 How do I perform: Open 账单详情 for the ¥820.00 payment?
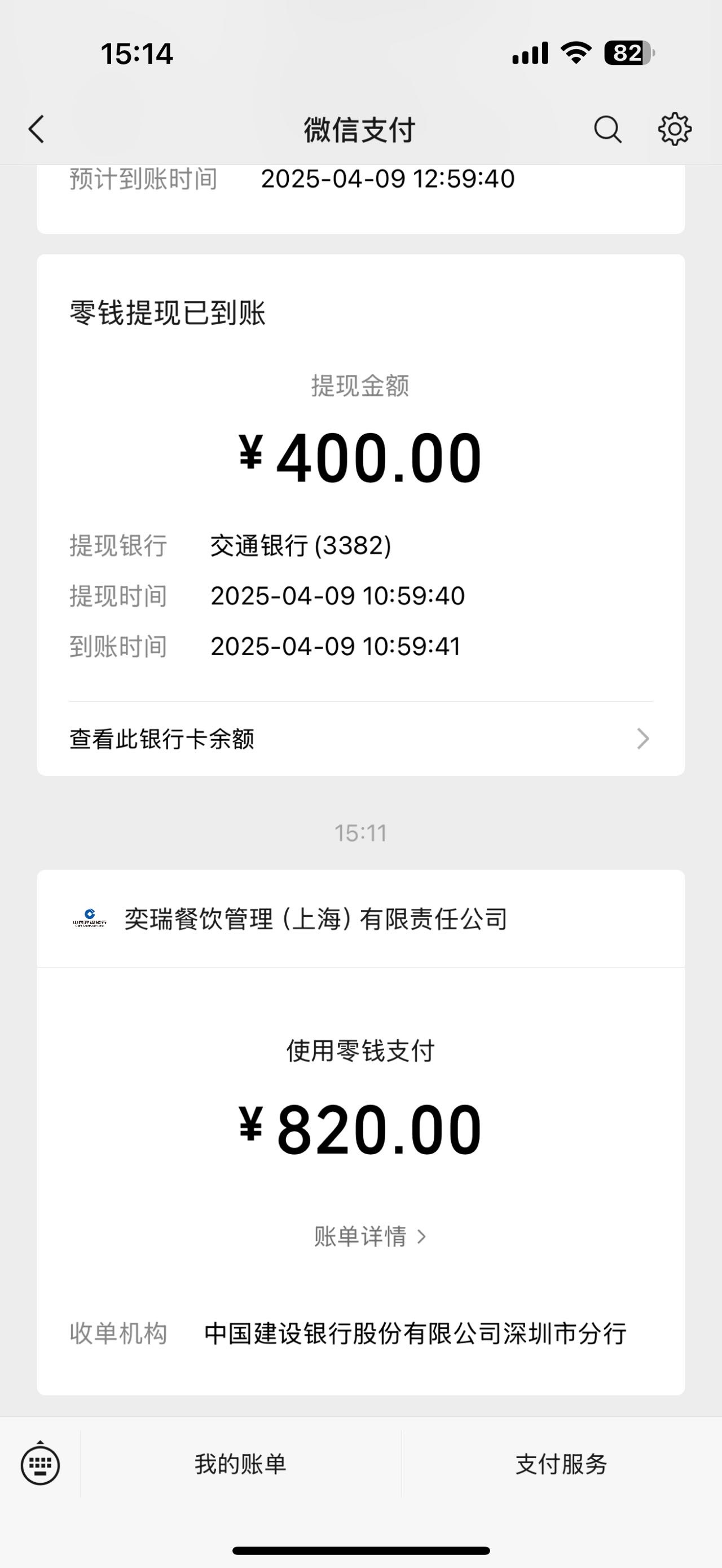(x=369, y=1236)
